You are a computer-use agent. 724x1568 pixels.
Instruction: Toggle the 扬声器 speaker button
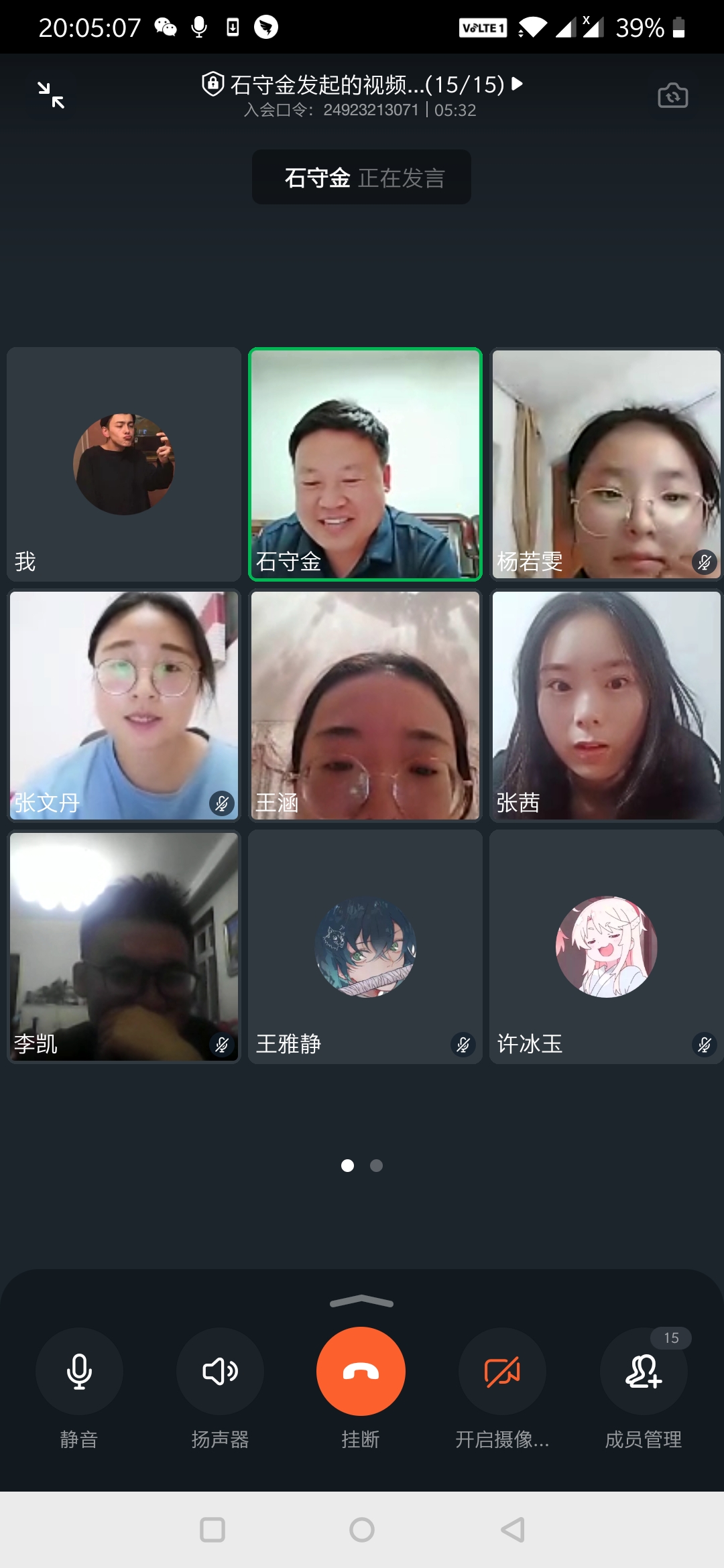[x=220, y=1372]
